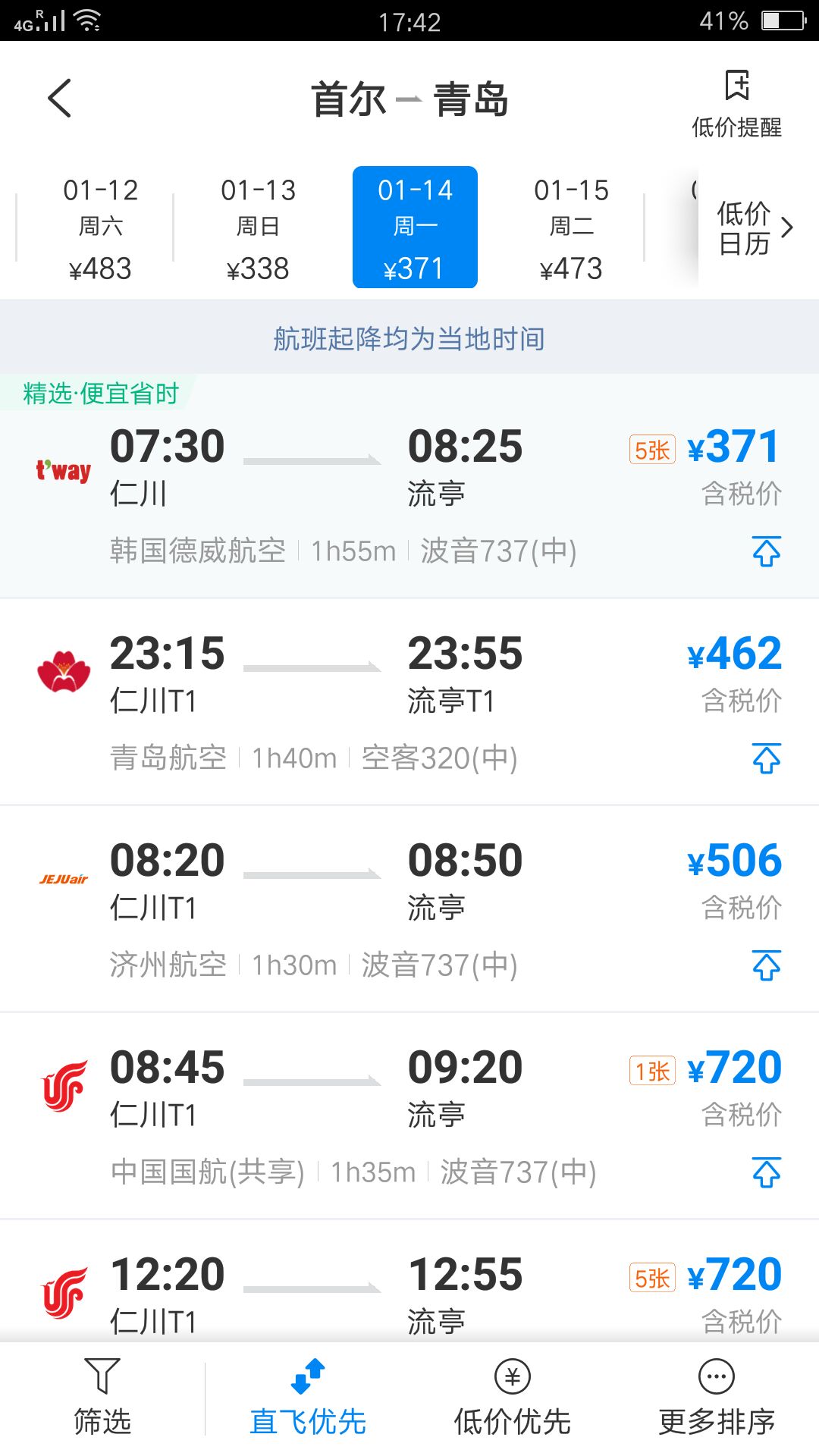Pin the ¥462 青岛航空 flight to top
This screenshot has width=819, height=1456.
point(766,758)
